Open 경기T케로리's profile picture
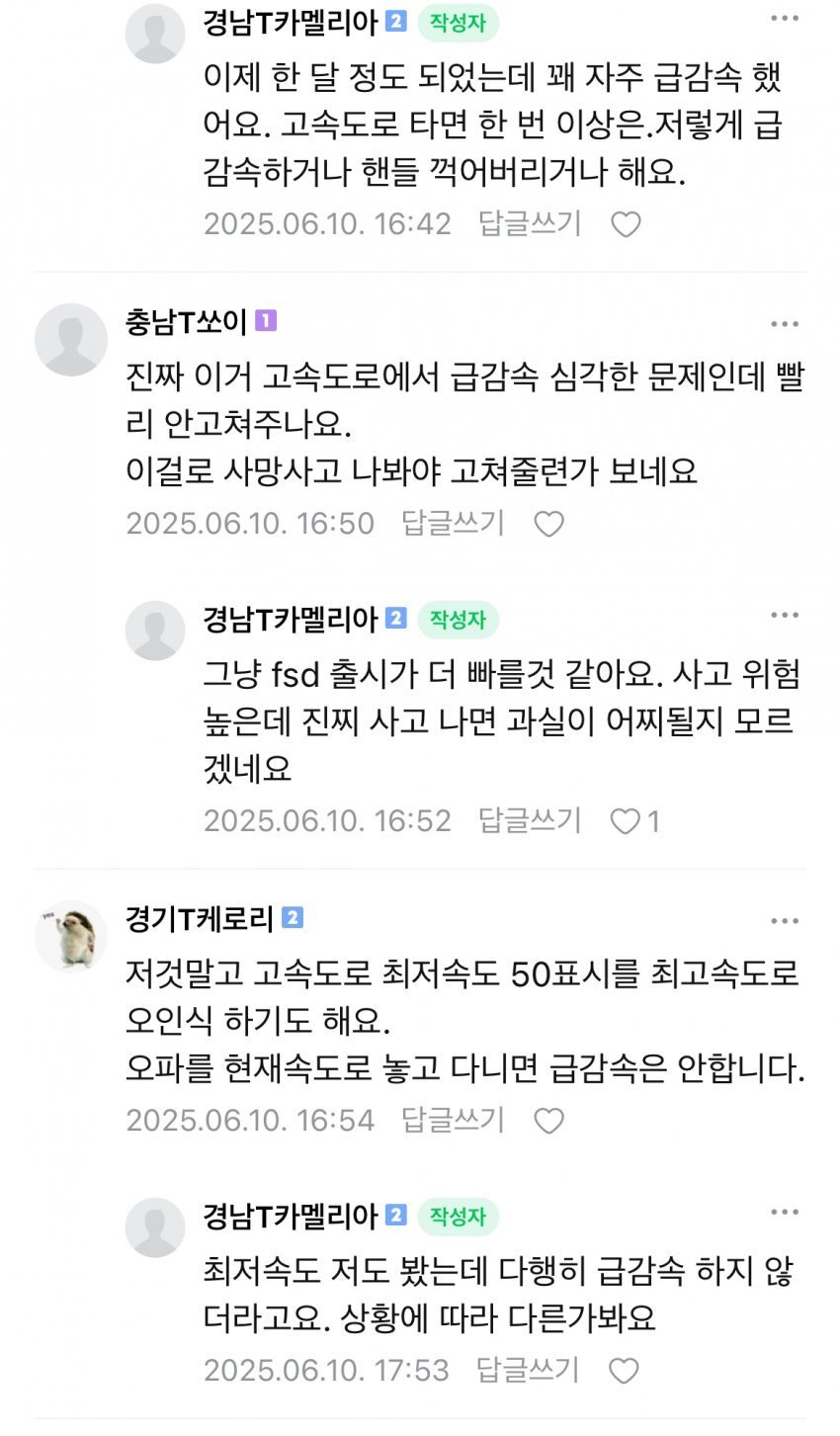The width and height of the screenshot is (840, 1436). click(71, 936)
